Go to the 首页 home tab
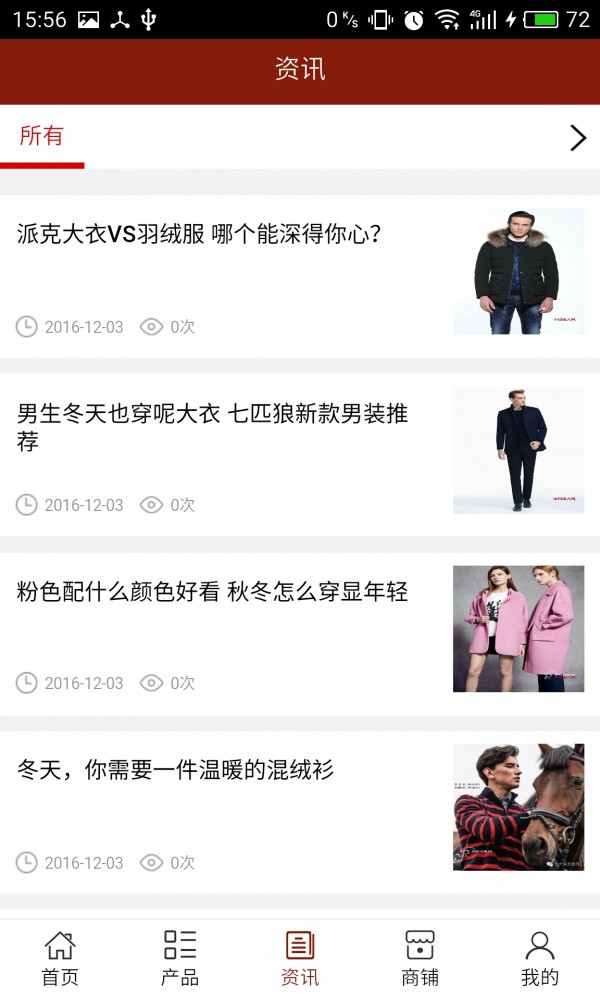Screen dimensions: 600x1000 pyautogui.click(x=60, y=958)
